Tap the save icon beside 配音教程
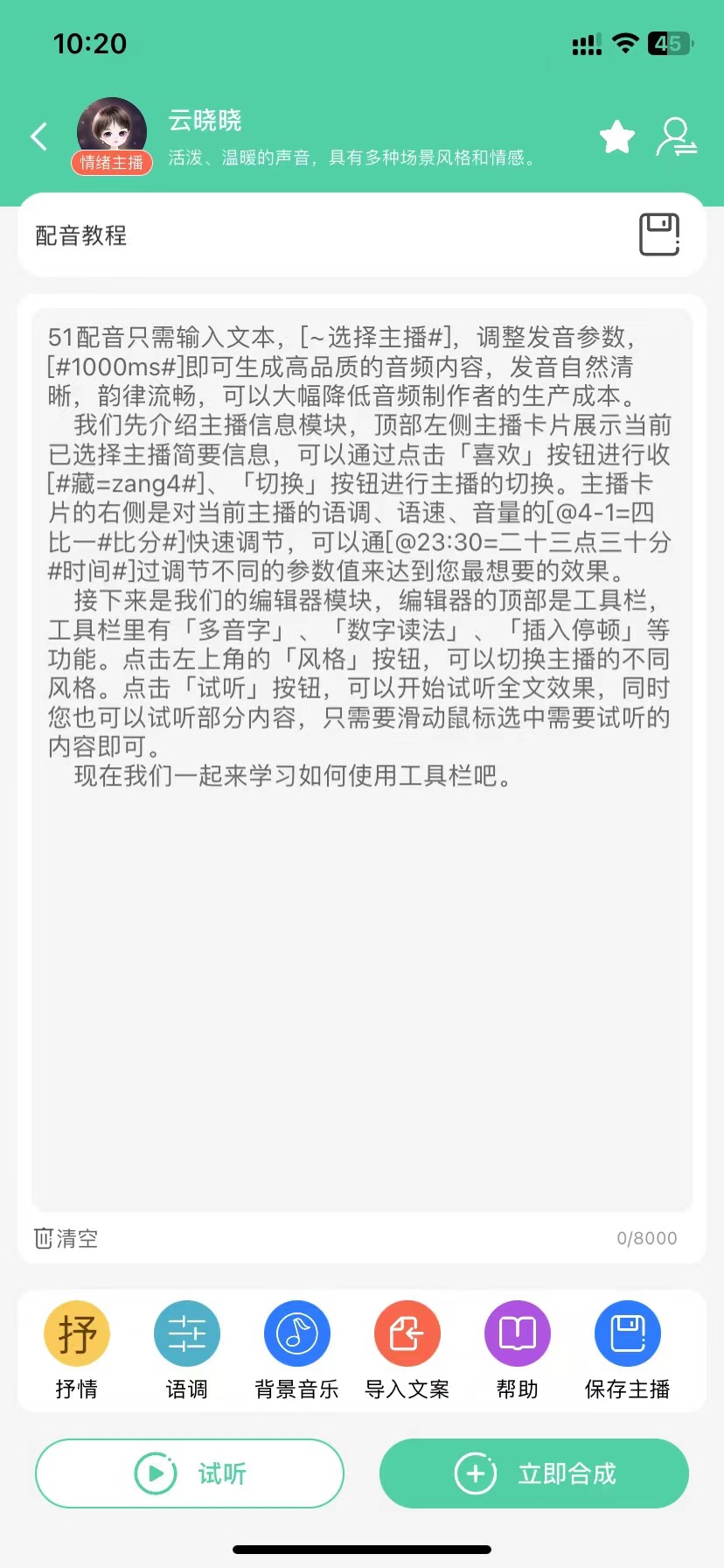Screen dimensions: 724x1568 point(659,234)
